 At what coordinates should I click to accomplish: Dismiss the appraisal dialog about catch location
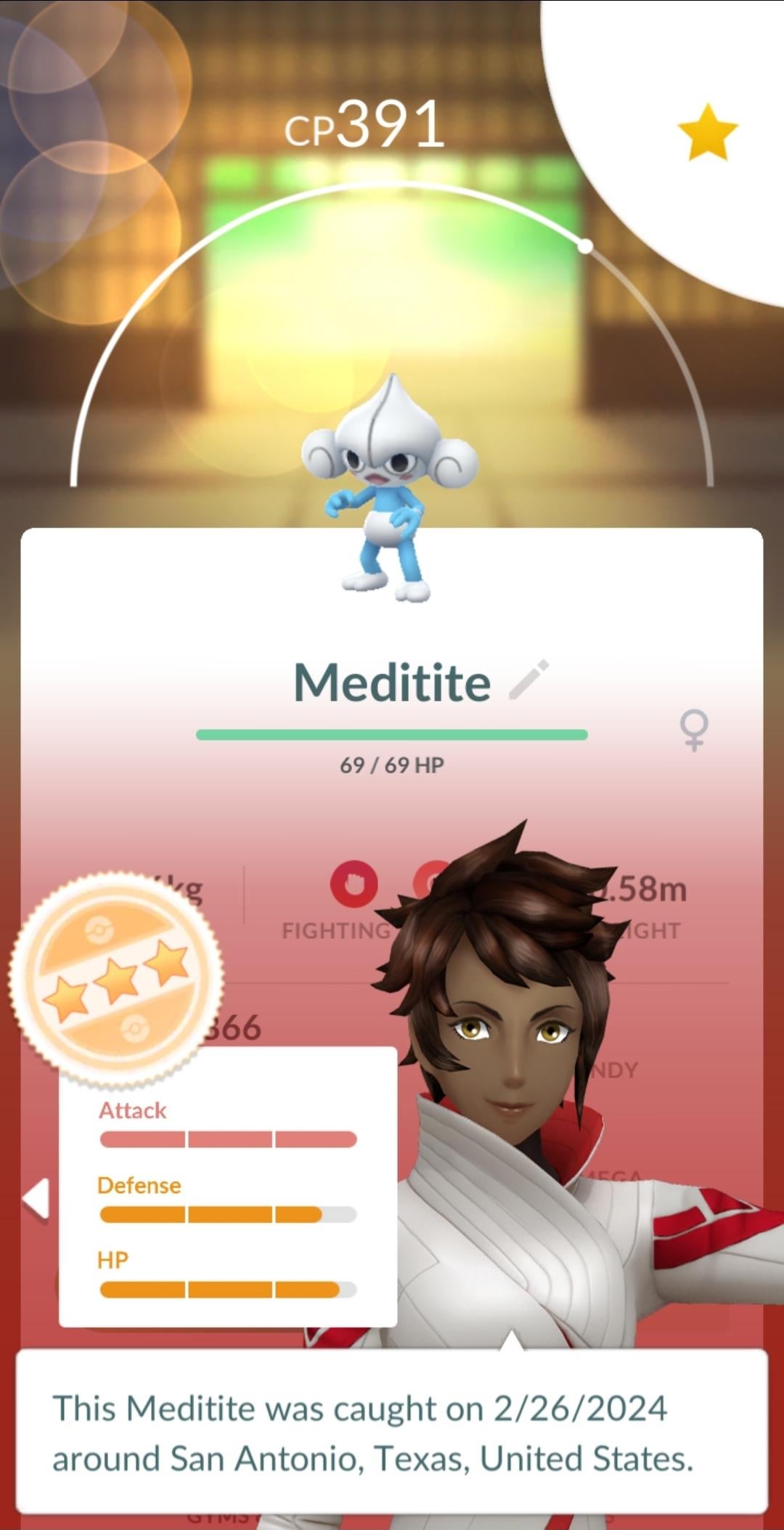pos(392,1433)
